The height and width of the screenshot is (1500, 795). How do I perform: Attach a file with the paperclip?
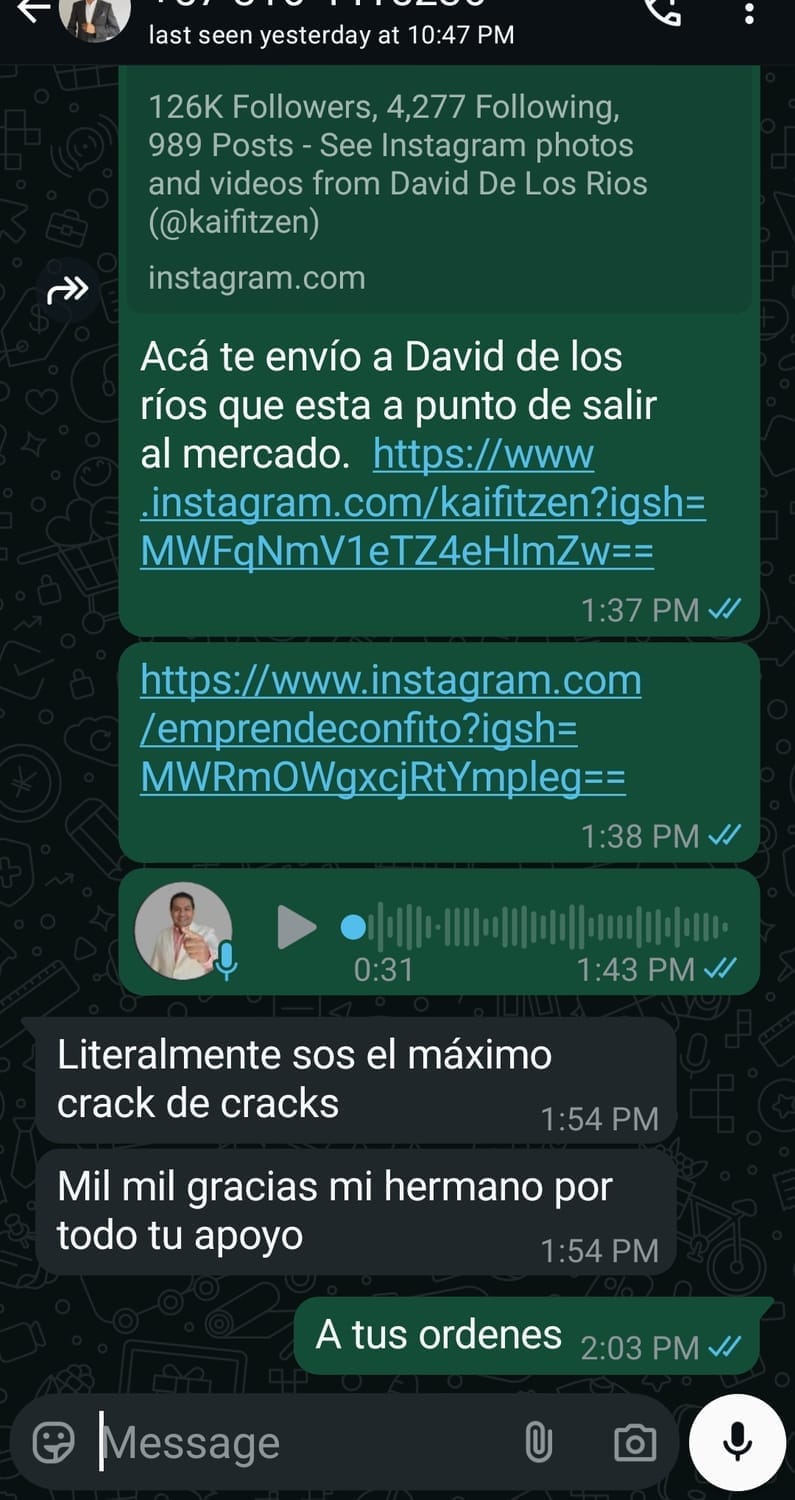[538, 1442]
